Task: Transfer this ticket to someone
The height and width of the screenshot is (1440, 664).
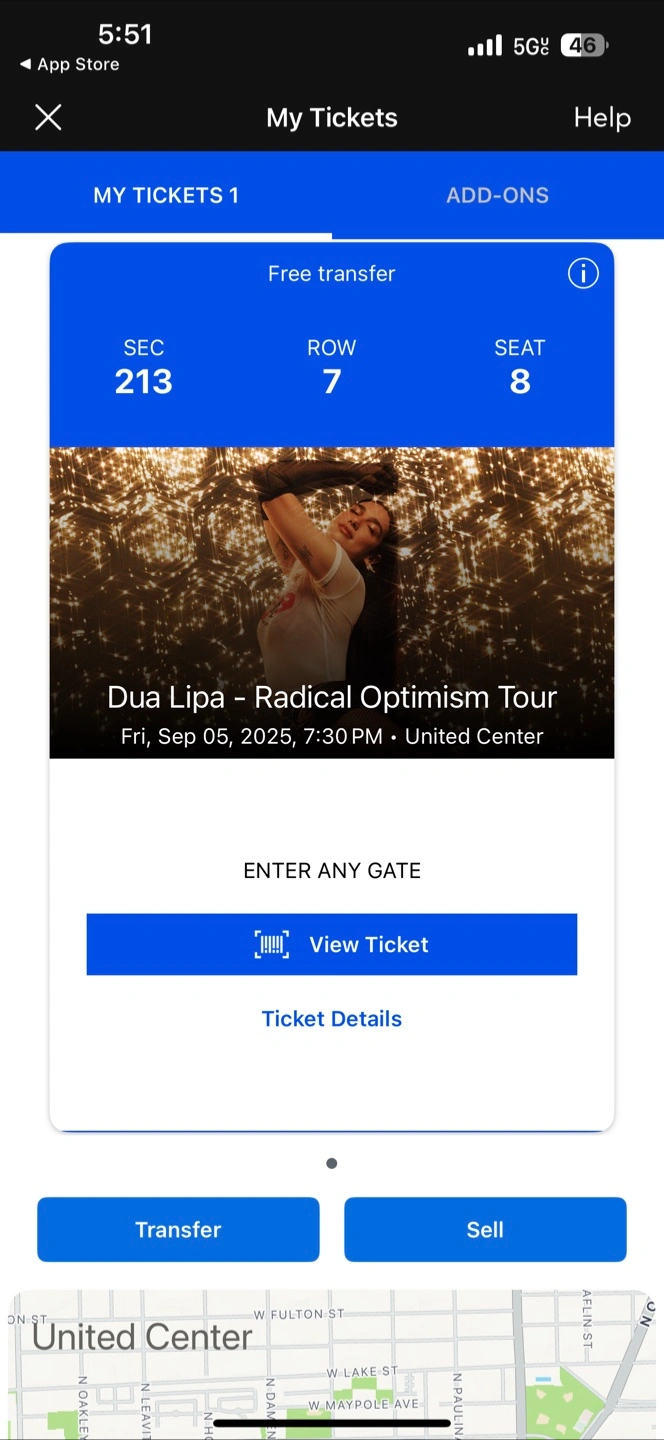Action: click(x=178, y=1229)
